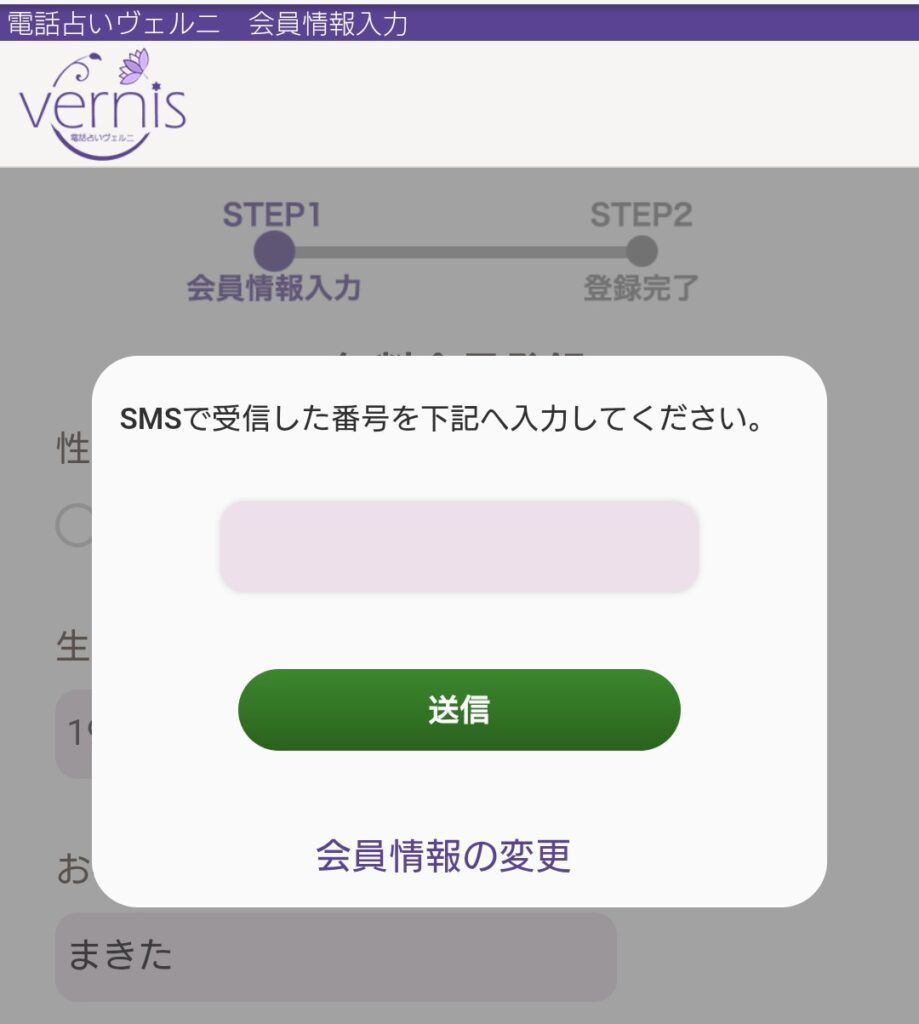Tap the green 送信 button

[x=459, y=710]
